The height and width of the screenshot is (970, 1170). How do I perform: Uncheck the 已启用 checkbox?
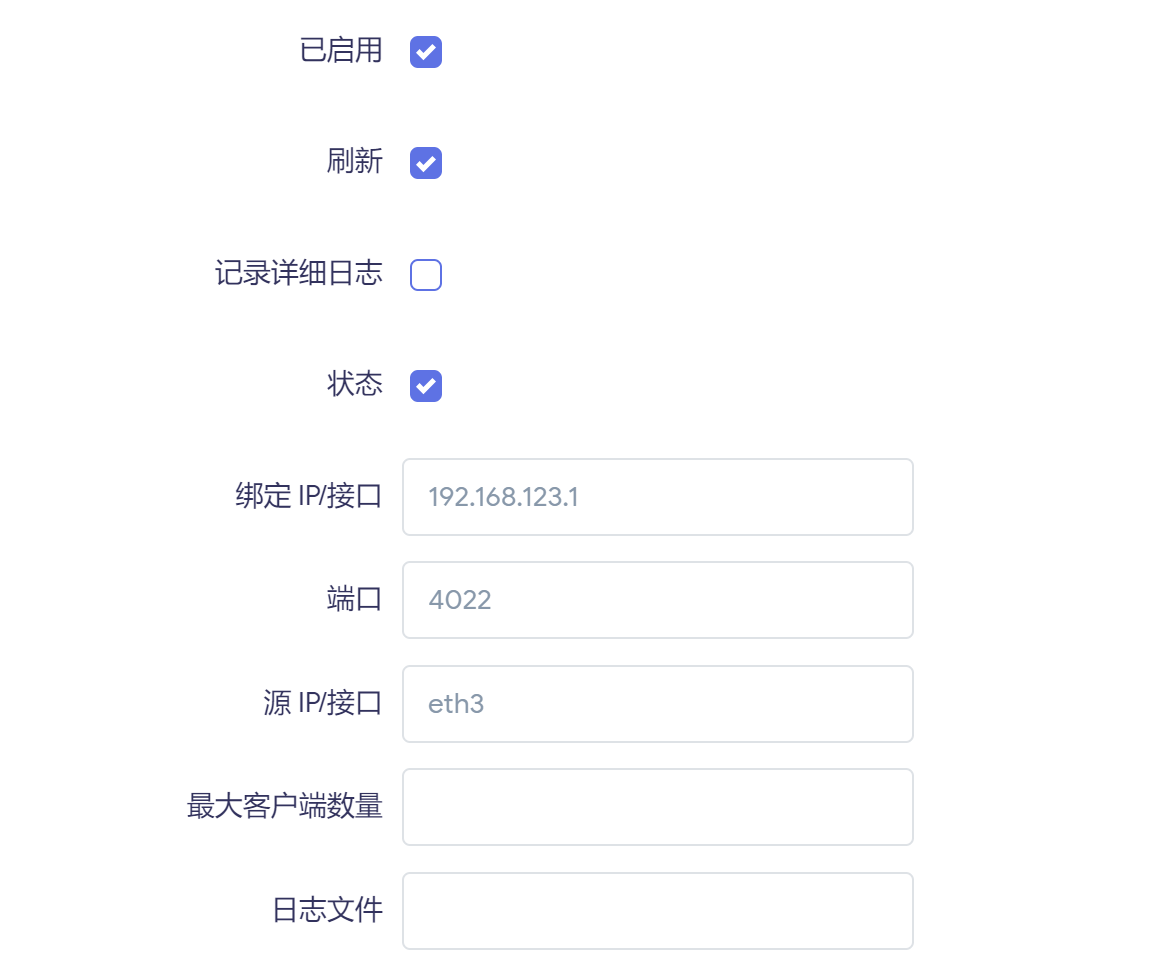(x=426, y=52)
